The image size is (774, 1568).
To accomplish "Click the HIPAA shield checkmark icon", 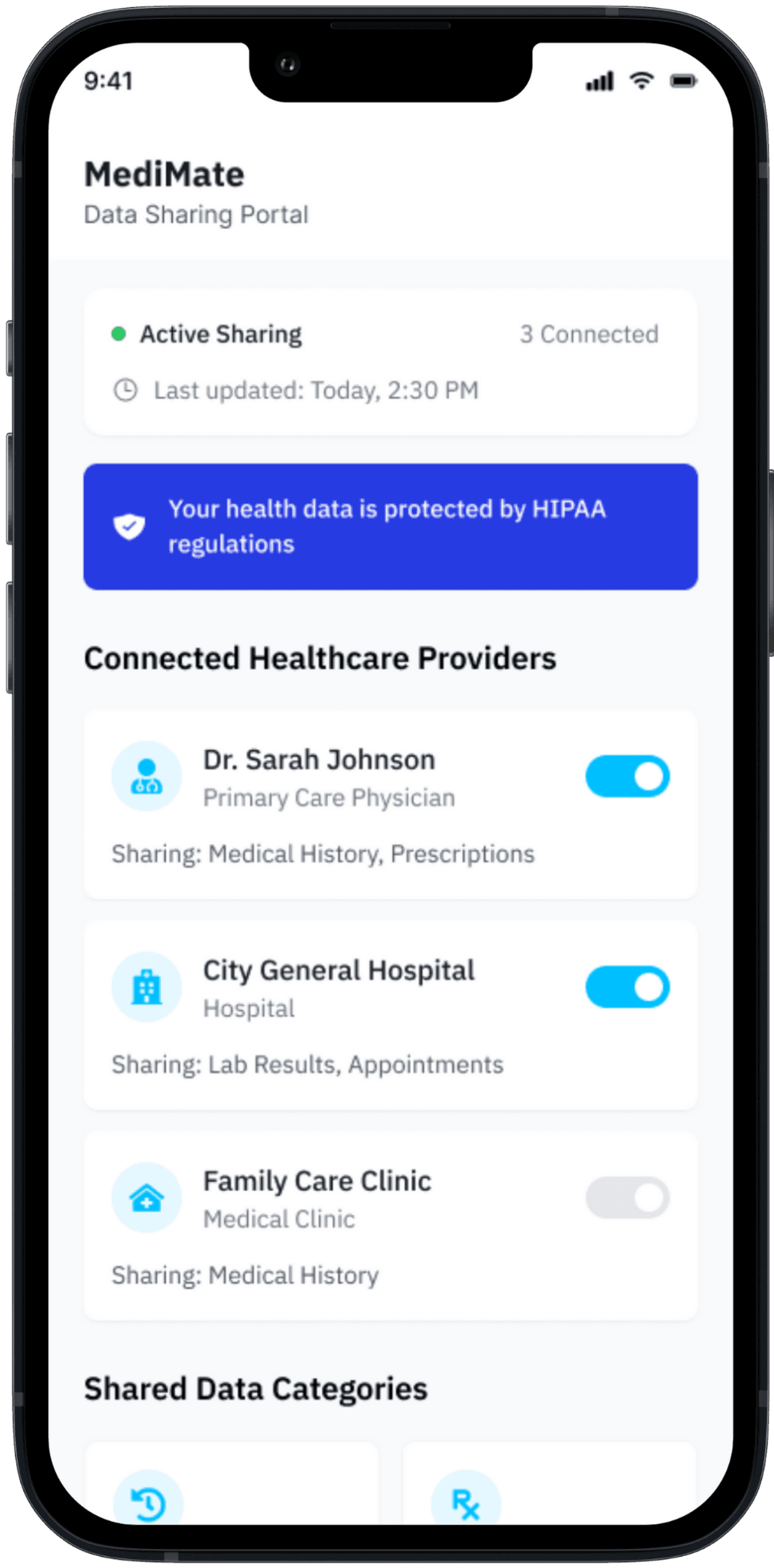I will point(128,526).
